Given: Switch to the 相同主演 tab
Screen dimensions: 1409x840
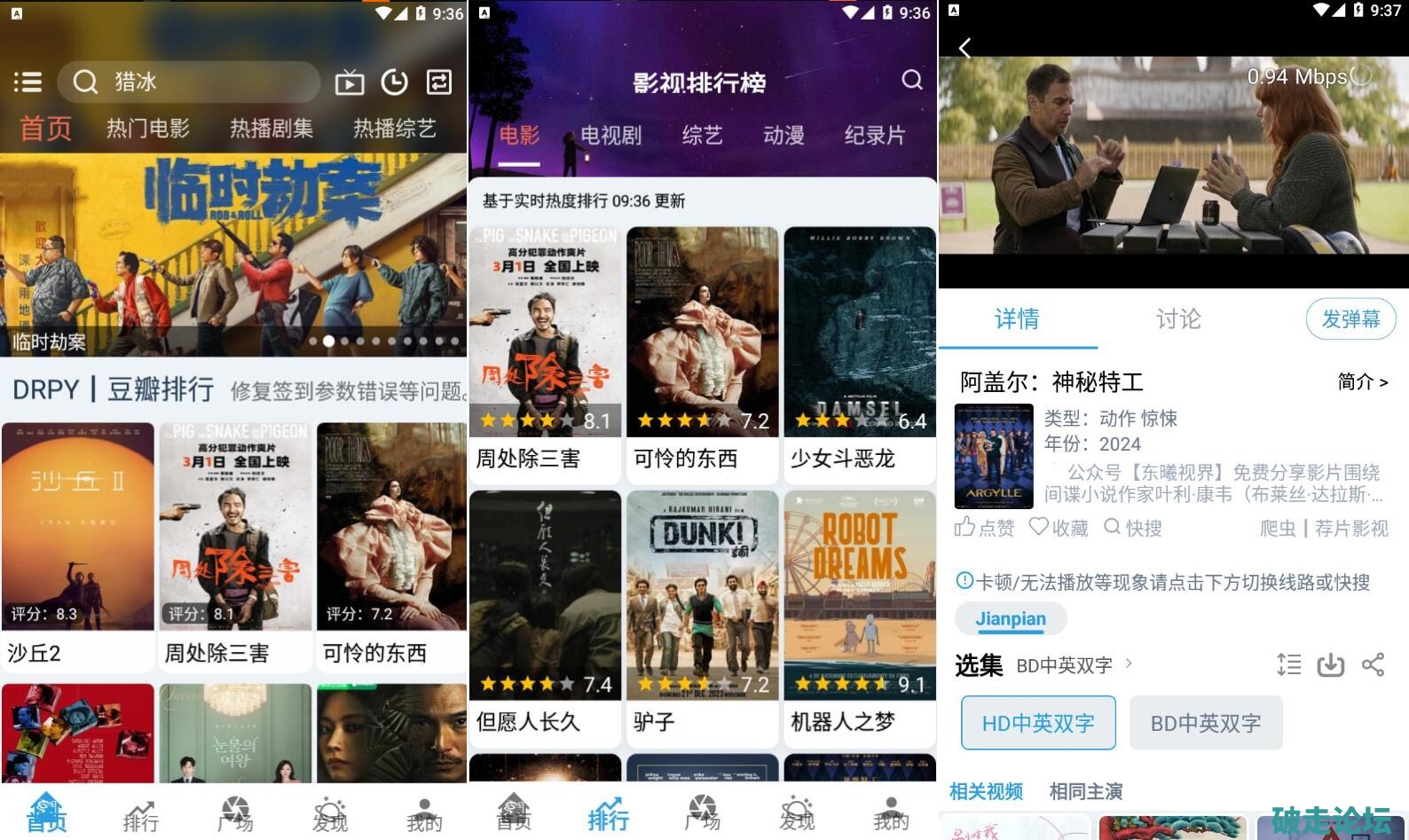Looking at the screenshot, I should 1086,791.
